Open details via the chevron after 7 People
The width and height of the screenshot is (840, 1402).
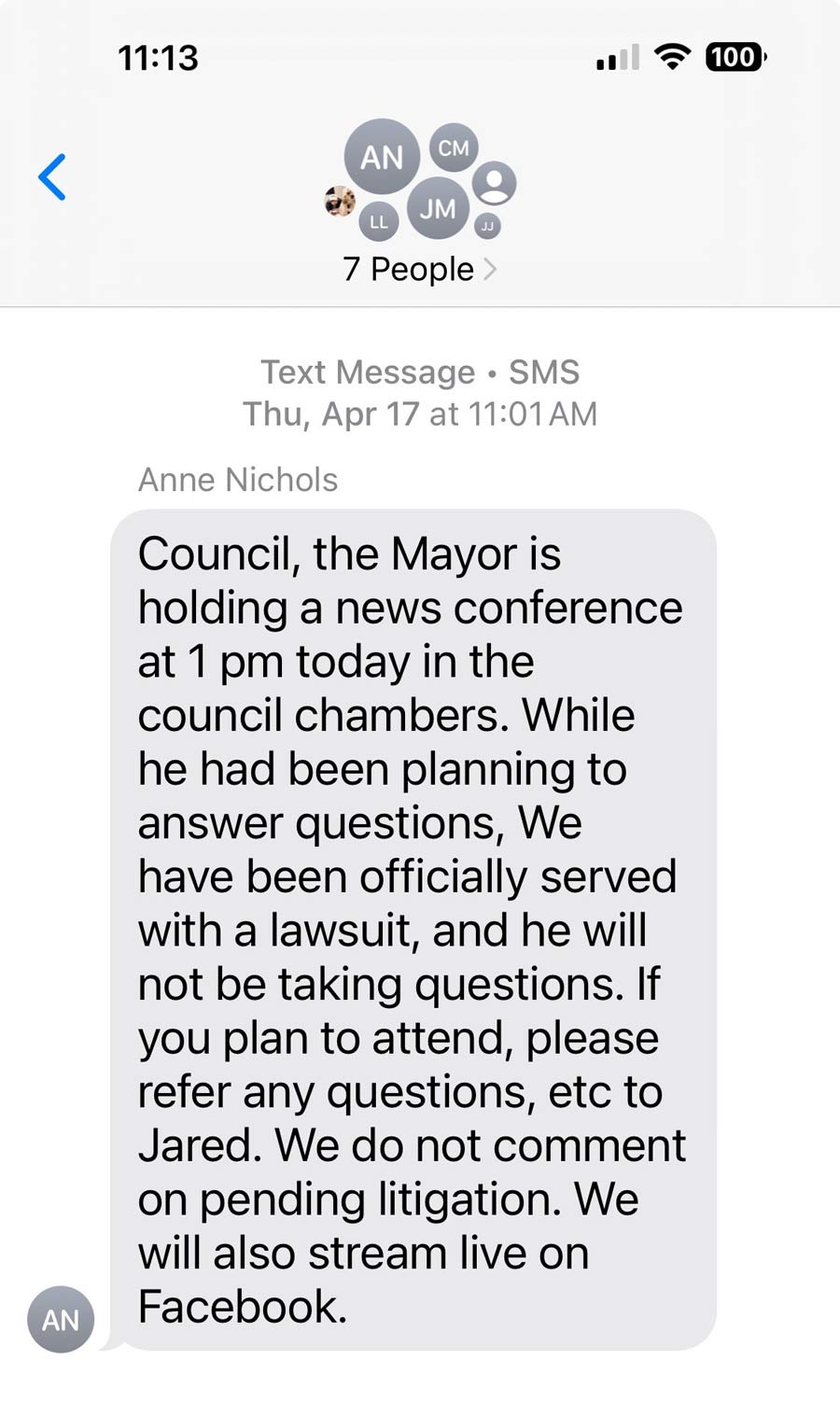492,268
